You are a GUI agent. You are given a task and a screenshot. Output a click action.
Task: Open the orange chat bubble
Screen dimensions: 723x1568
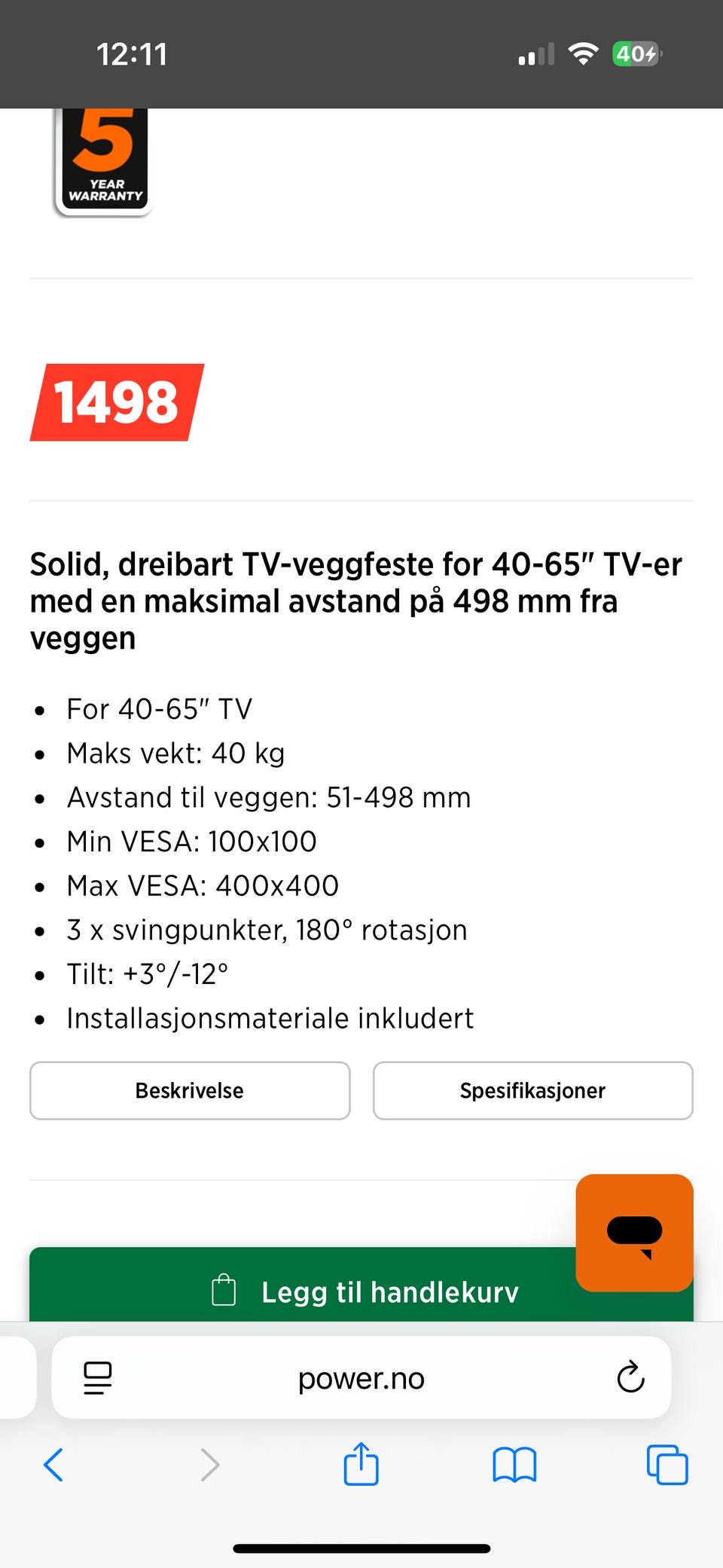pyautogui.click(x=634, y=1233)
